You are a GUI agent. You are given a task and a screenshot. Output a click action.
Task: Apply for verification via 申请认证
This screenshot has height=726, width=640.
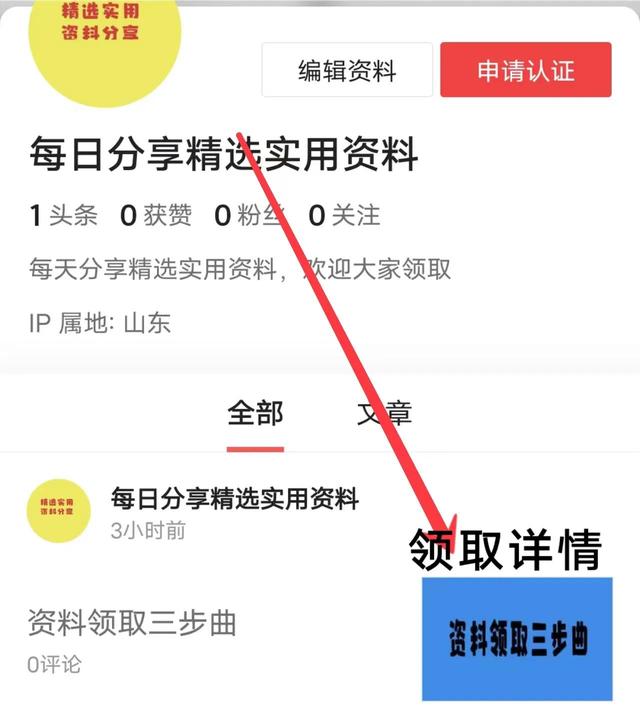[x=525, y=70]
